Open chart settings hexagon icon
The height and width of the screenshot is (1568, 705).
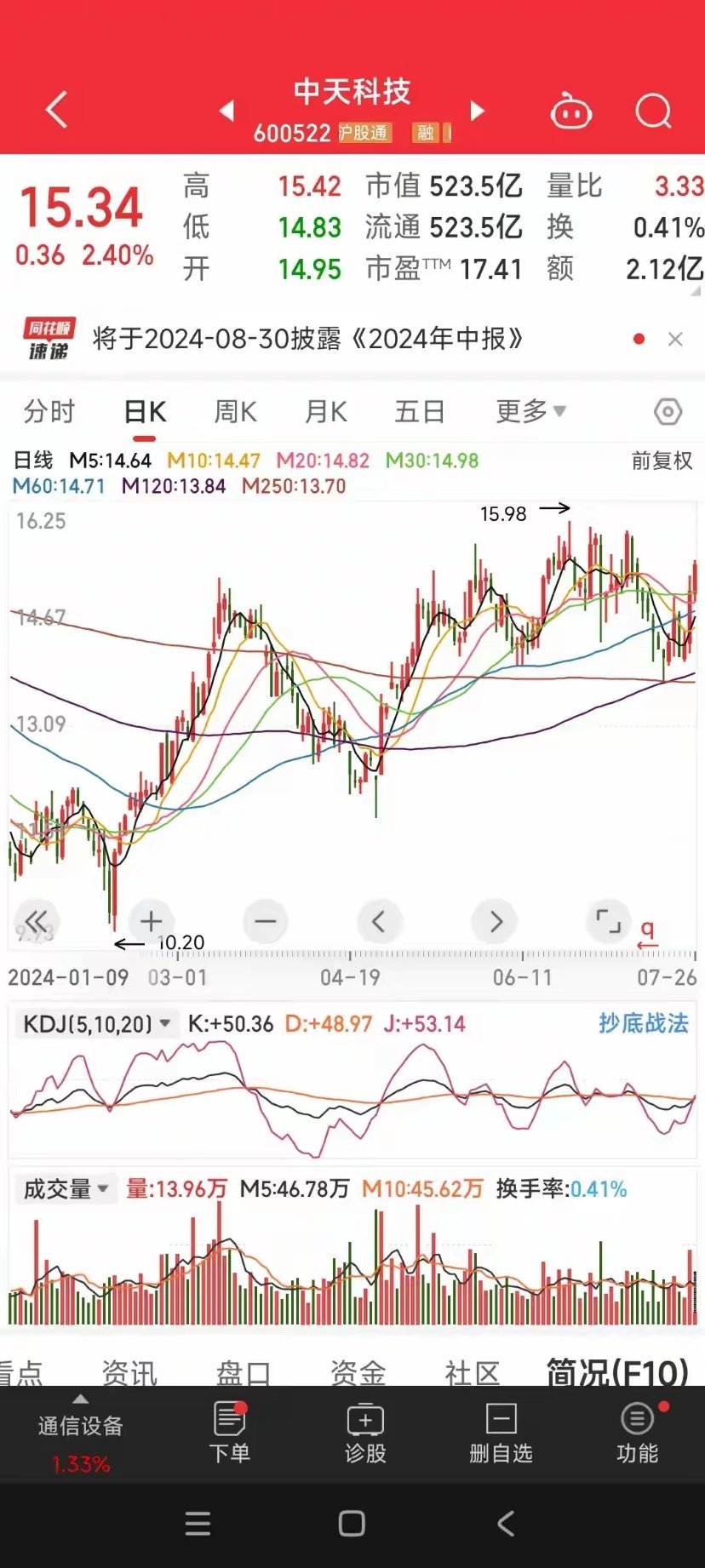pos(668,412)
